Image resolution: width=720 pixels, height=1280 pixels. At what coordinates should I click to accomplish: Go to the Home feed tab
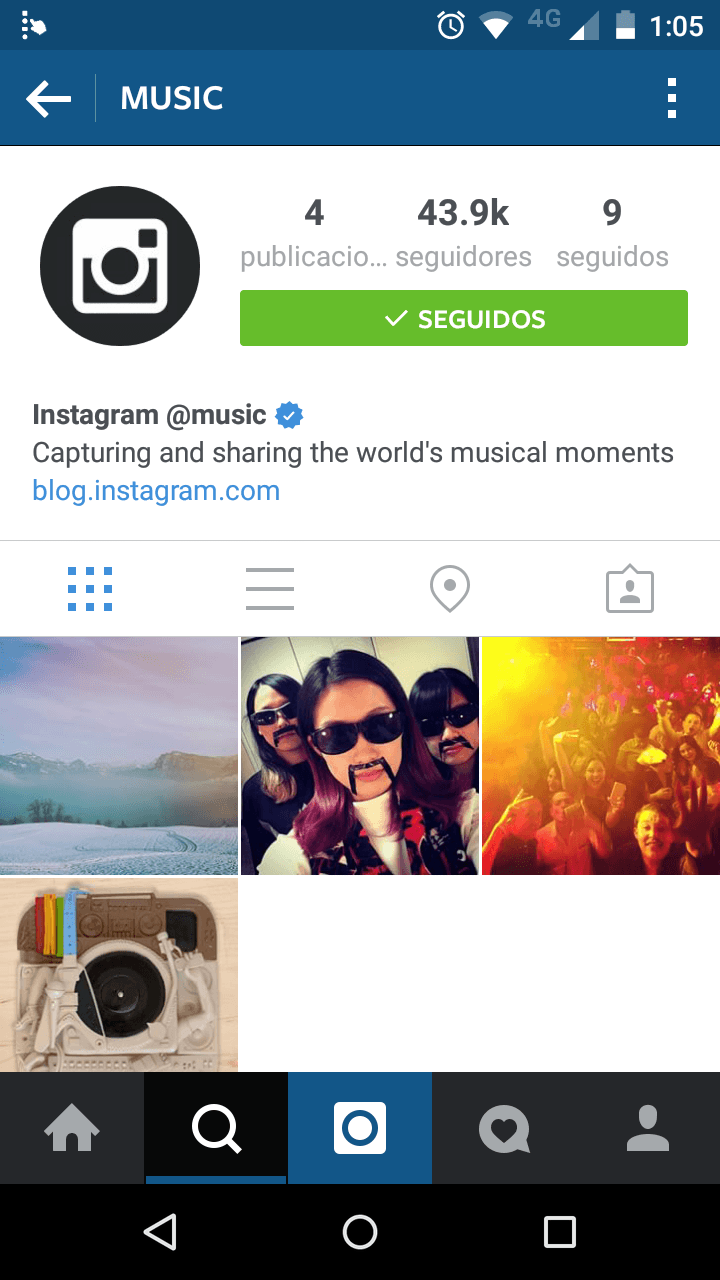coord(72,1129)
